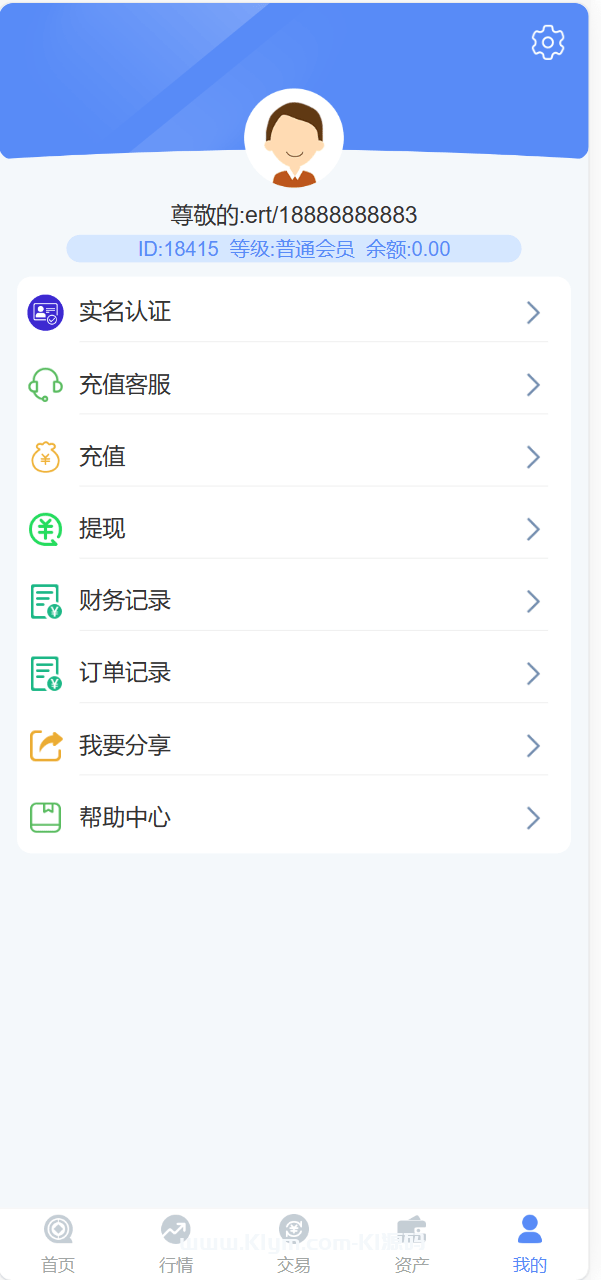The image size is (601, 1280).
Task: Switch to the 首页 home tab
Action: coord(58,1244)
